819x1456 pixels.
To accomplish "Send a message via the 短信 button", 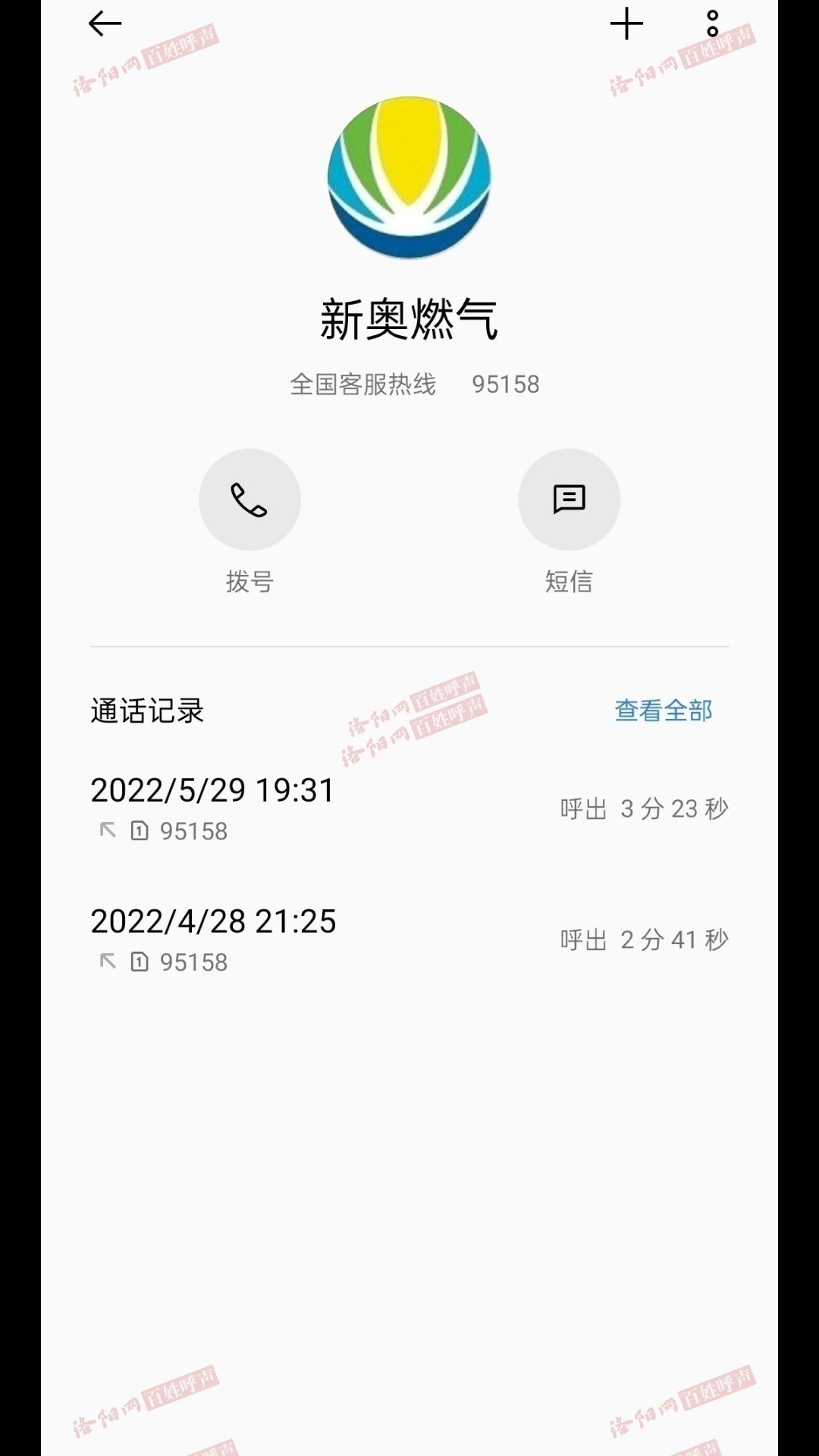I will tap(569, 500).
